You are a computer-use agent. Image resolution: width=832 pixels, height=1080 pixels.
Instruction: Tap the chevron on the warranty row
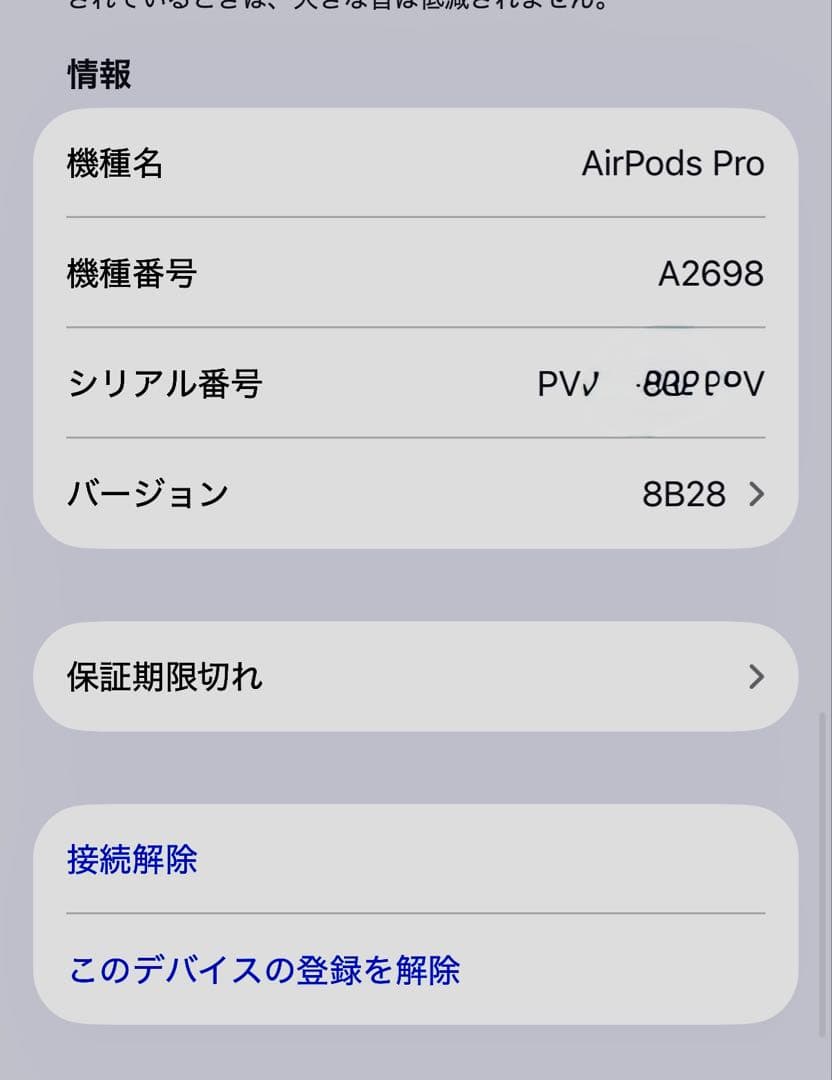tap(758, 676)
